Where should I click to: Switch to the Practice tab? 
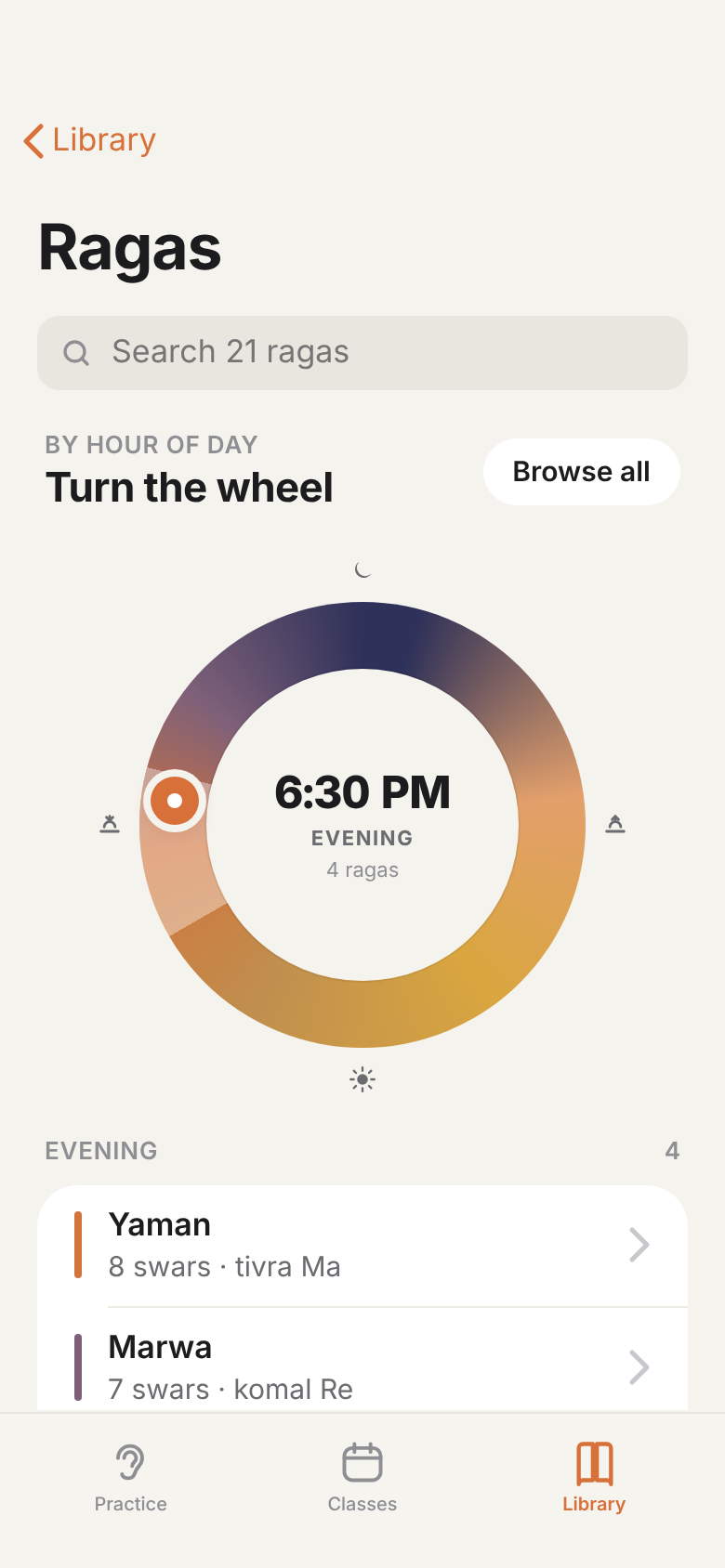point(131,1479)
